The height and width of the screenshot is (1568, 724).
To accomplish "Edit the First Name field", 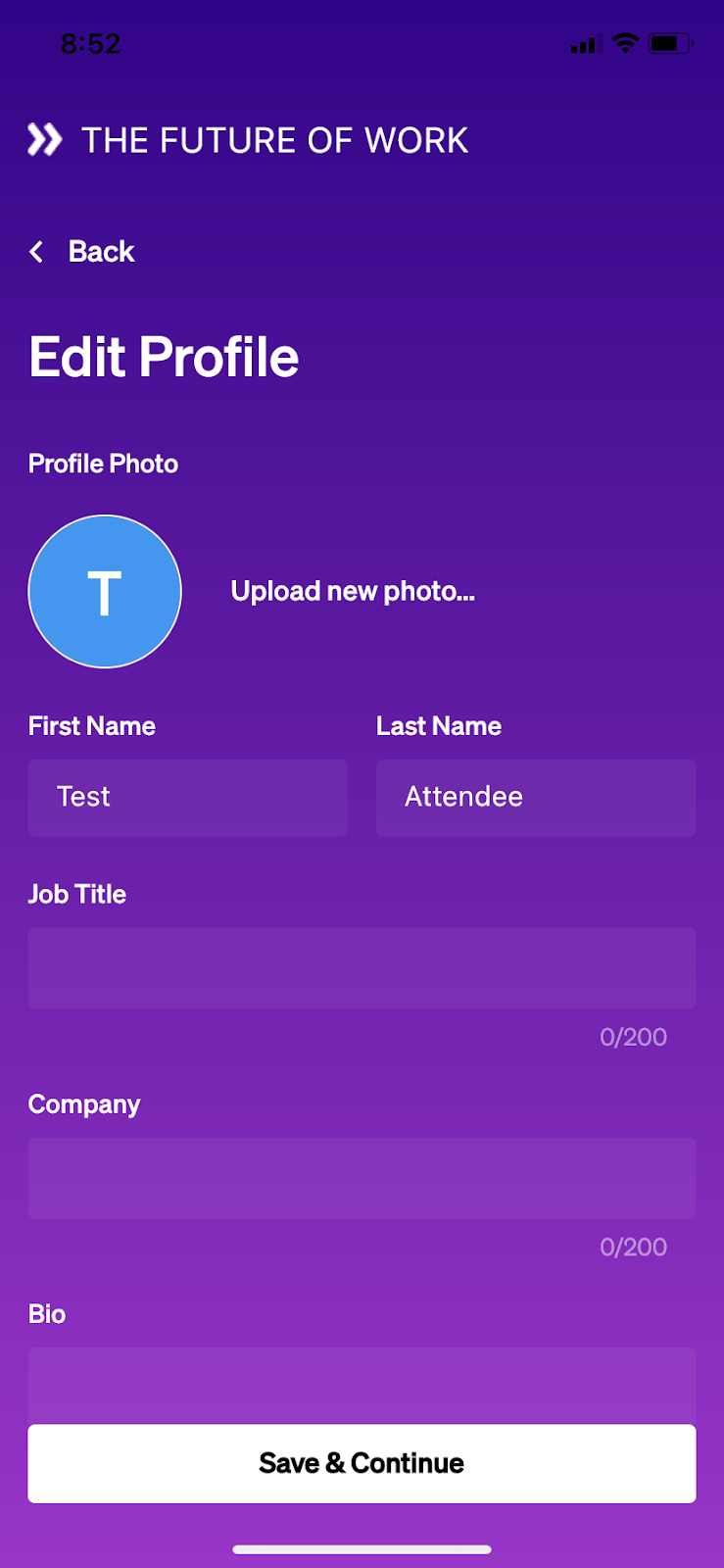I will point(188,798).
